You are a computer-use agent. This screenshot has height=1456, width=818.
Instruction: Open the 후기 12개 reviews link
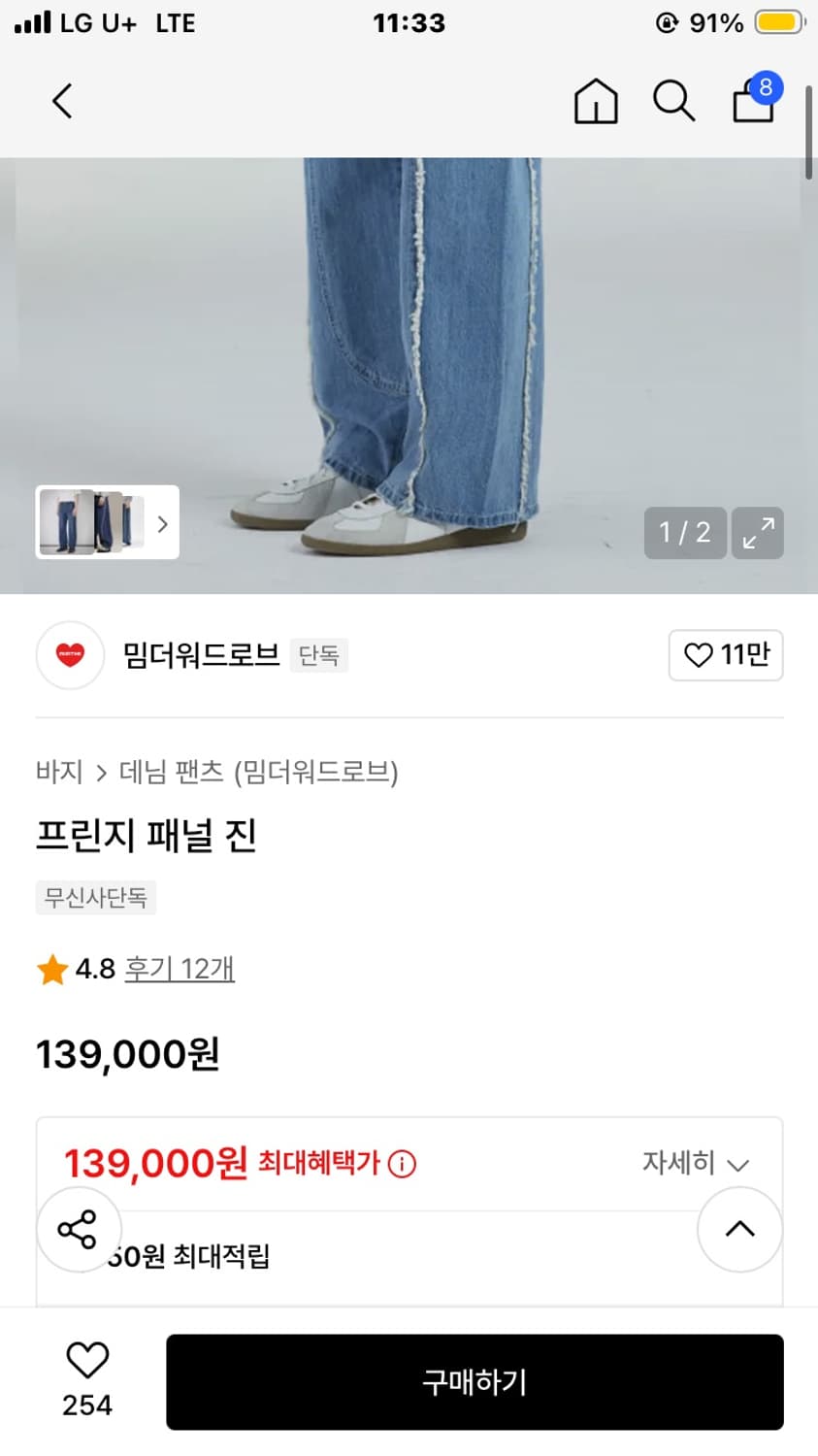pos(180,968)
